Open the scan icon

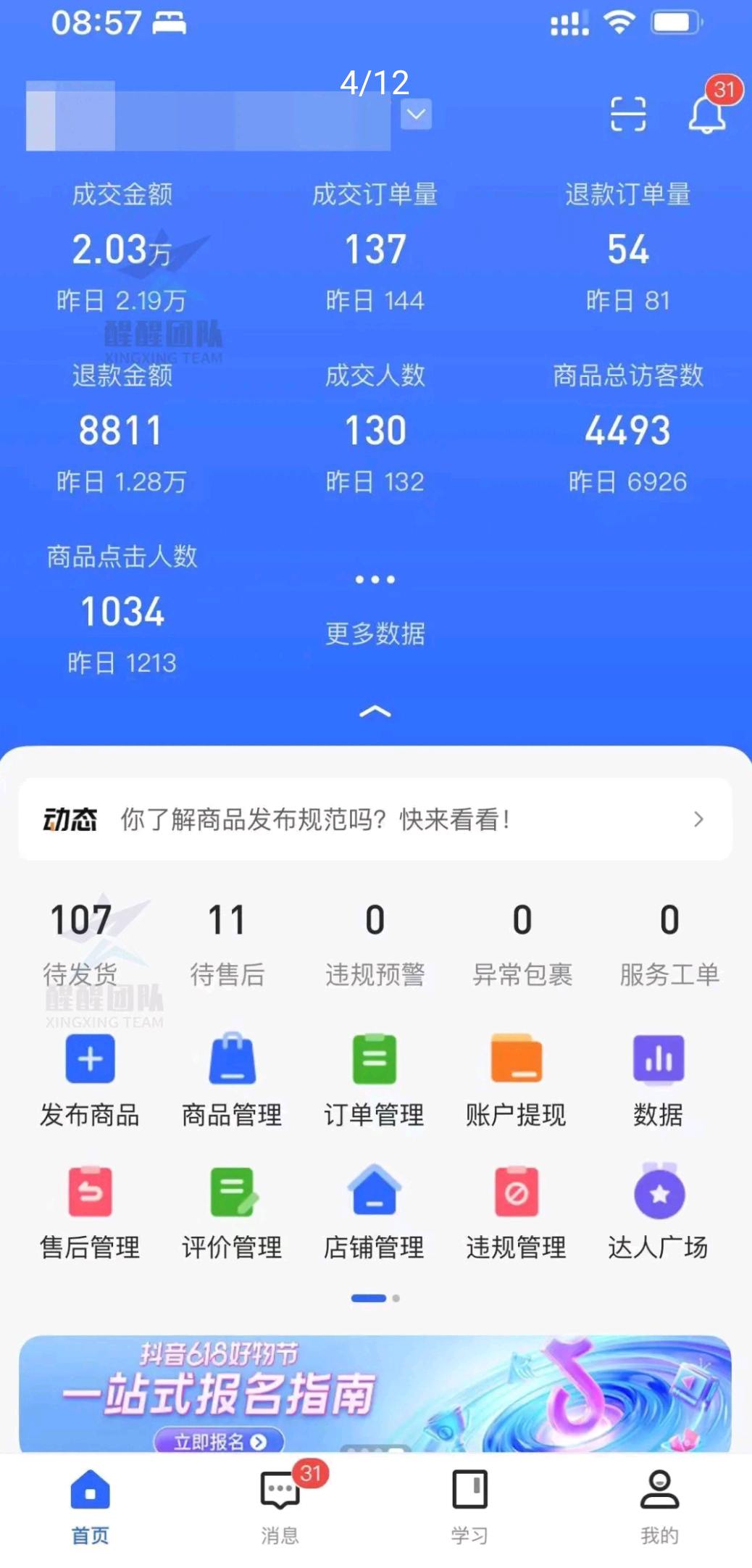pyautogui.click(x=627, y=114)
